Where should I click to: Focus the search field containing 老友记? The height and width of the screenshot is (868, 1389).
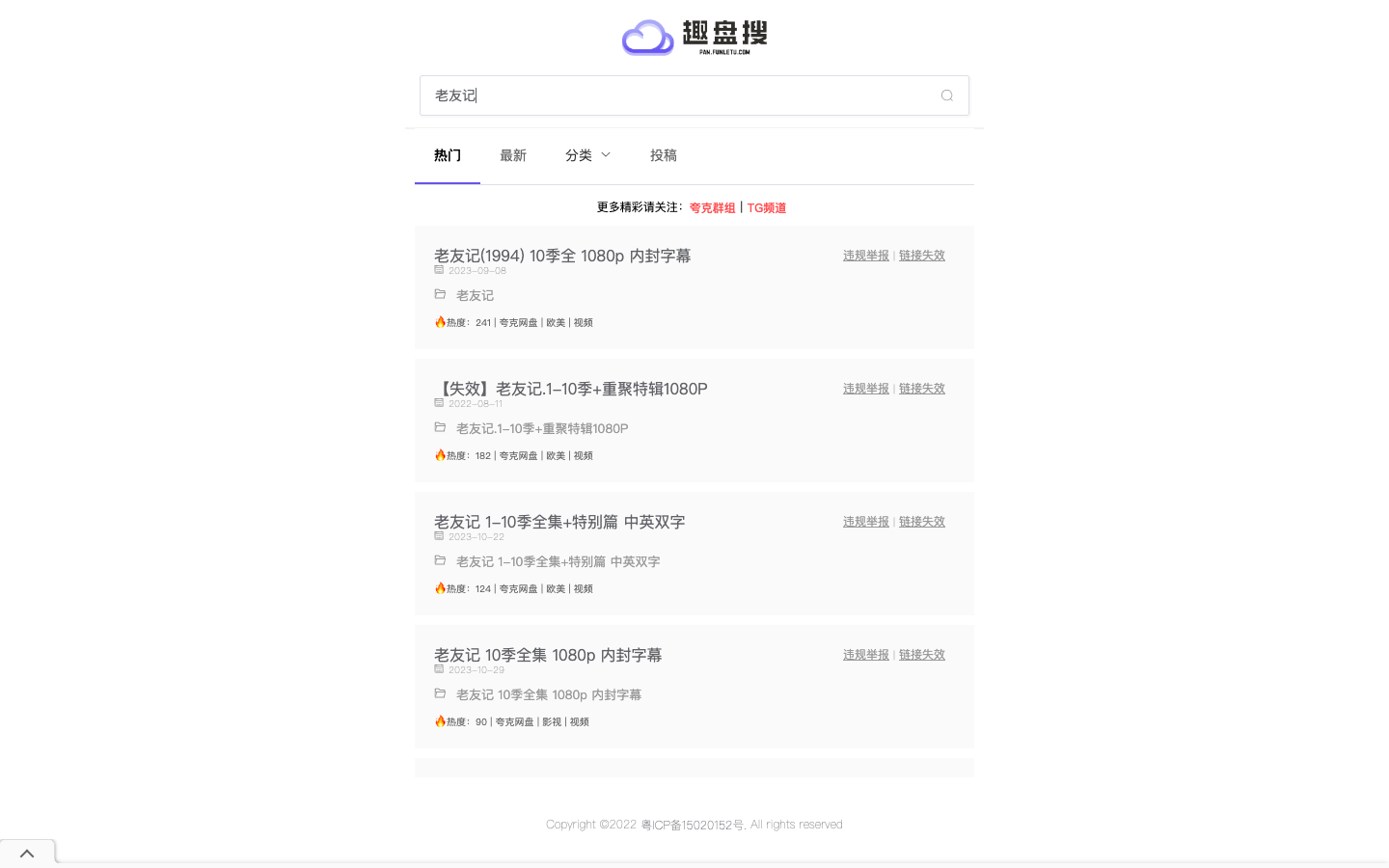pyautogui.click(x=675, y=95)
